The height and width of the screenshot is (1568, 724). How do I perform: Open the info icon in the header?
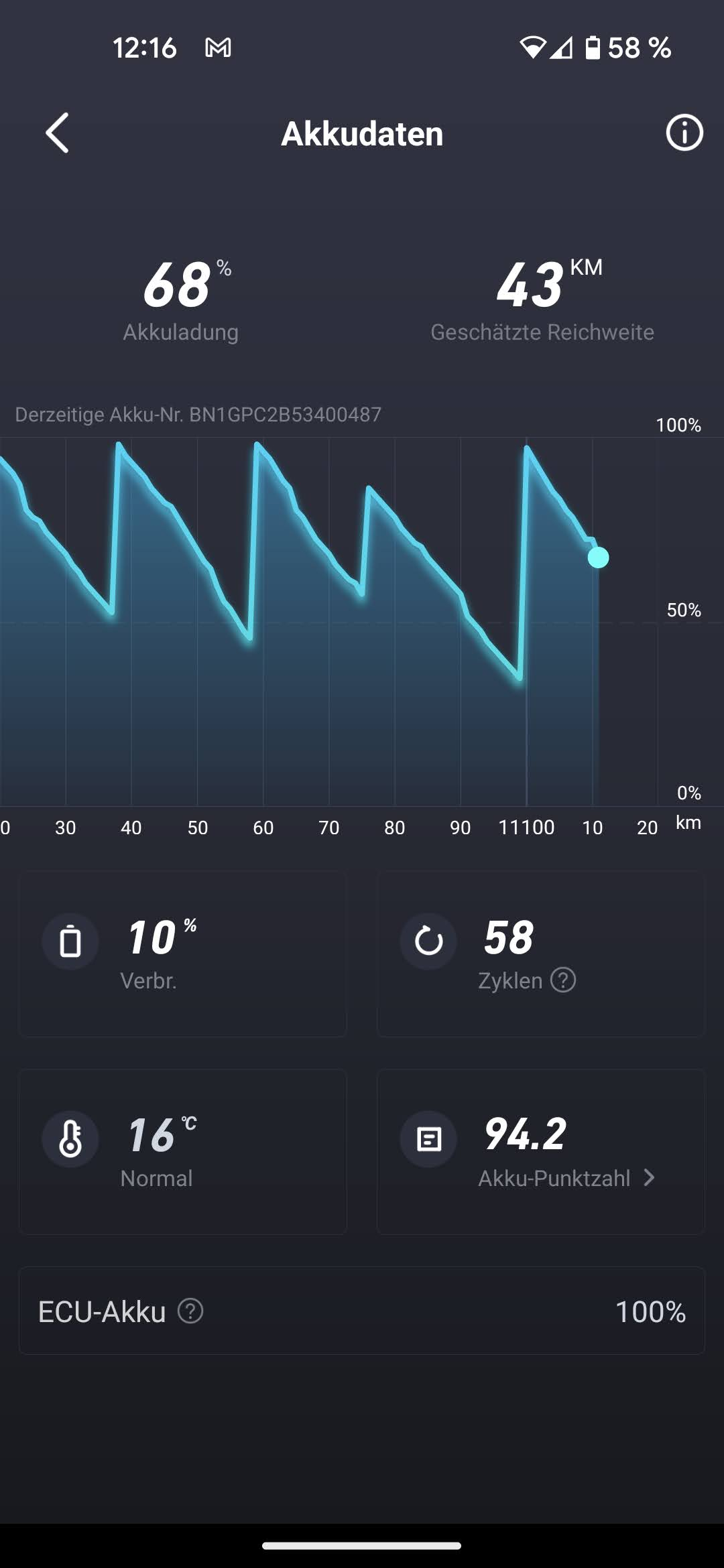[x=684, y=133]
